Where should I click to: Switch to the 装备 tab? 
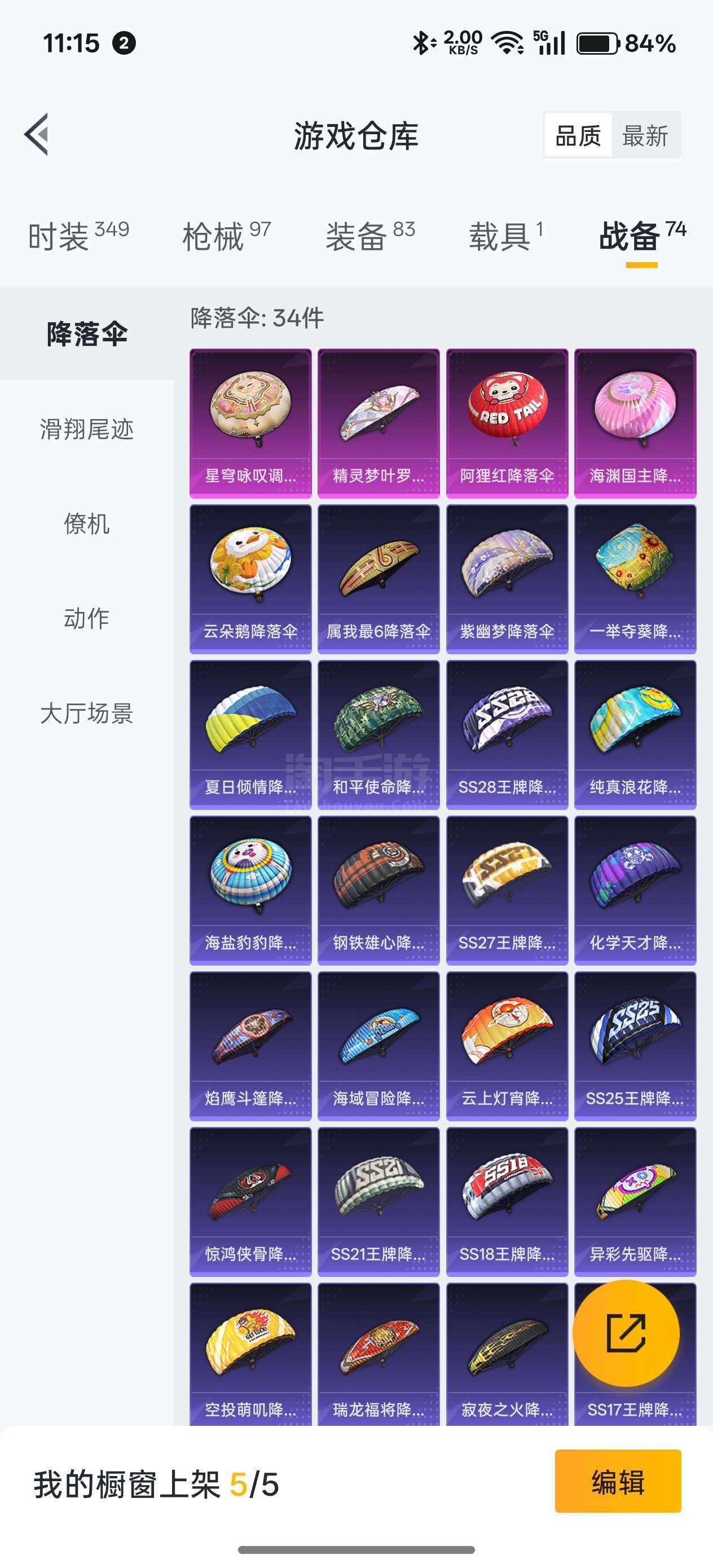coord(370,236)
